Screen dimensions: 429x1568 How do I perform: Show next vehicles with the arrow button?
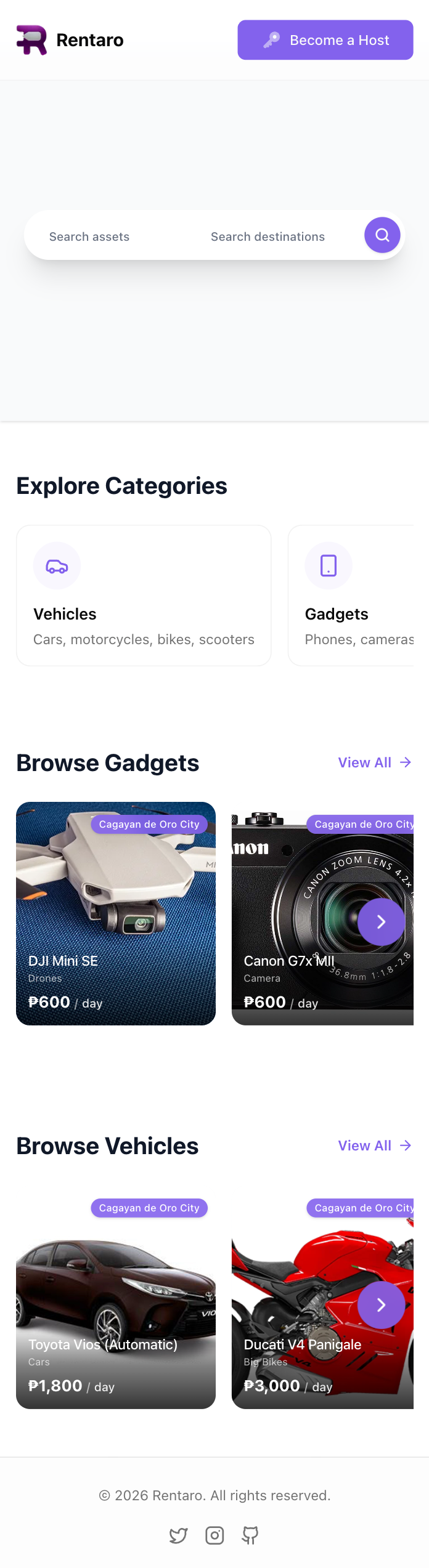(x=381, y=1304)
